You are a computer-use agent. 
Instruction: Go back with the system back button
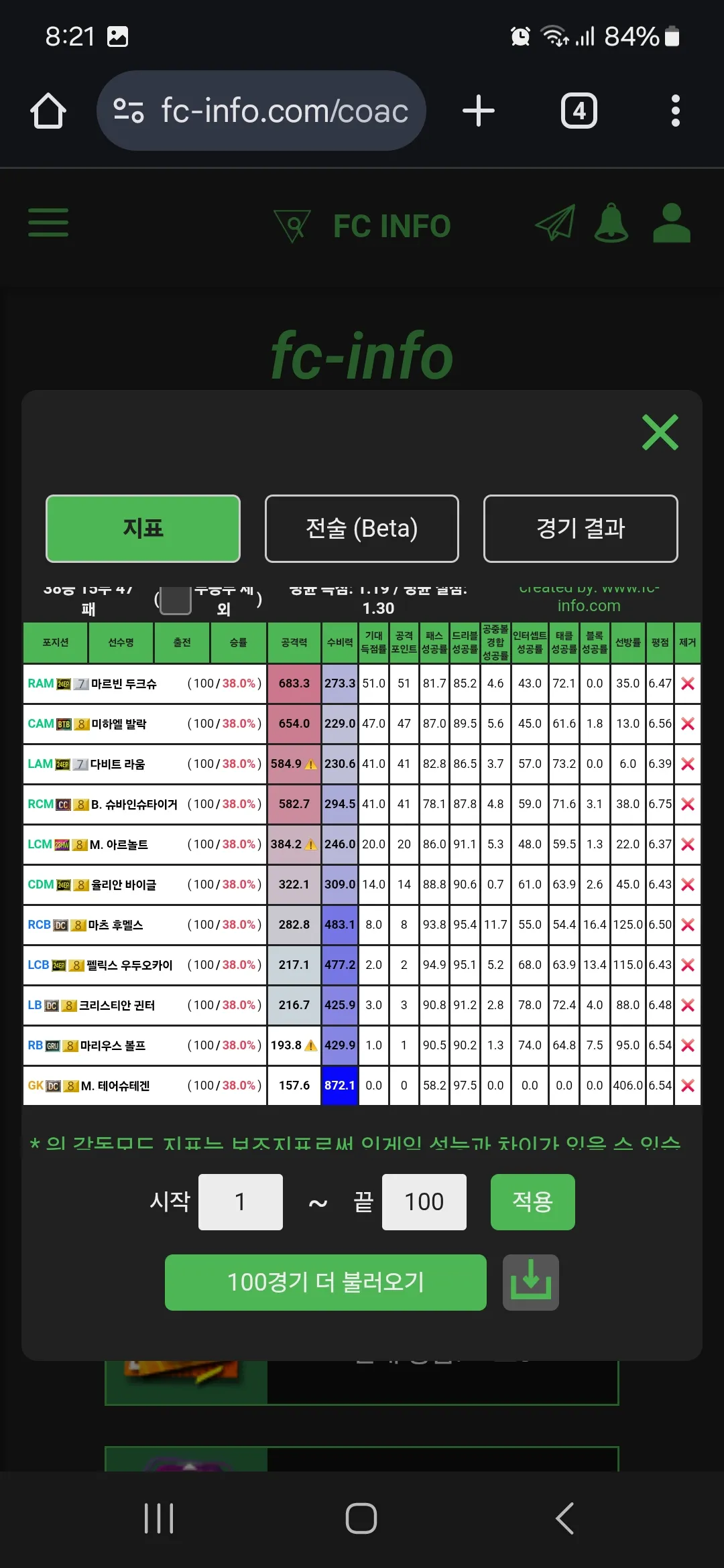564,1518
